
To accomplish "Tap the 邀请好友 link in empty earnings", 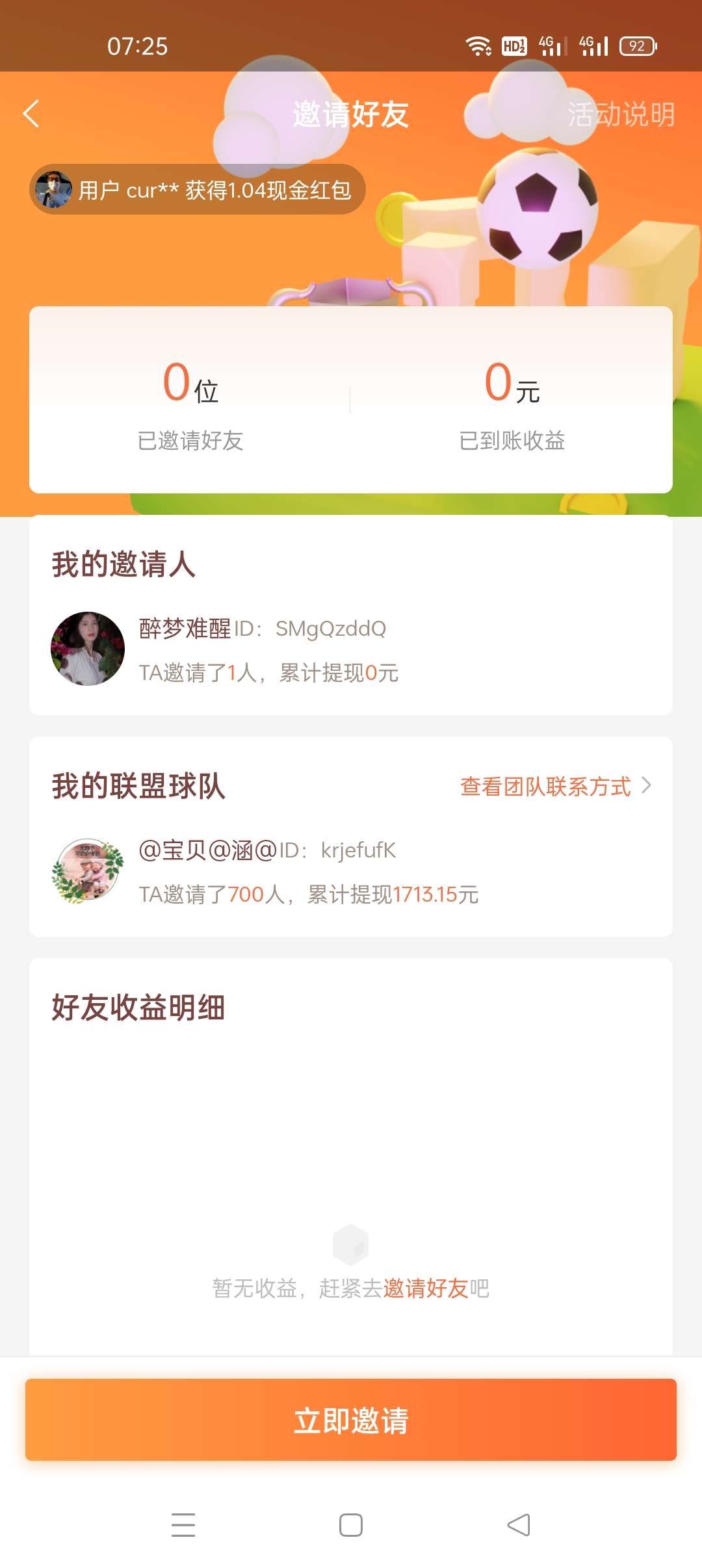I will (x=425, y=1288).
